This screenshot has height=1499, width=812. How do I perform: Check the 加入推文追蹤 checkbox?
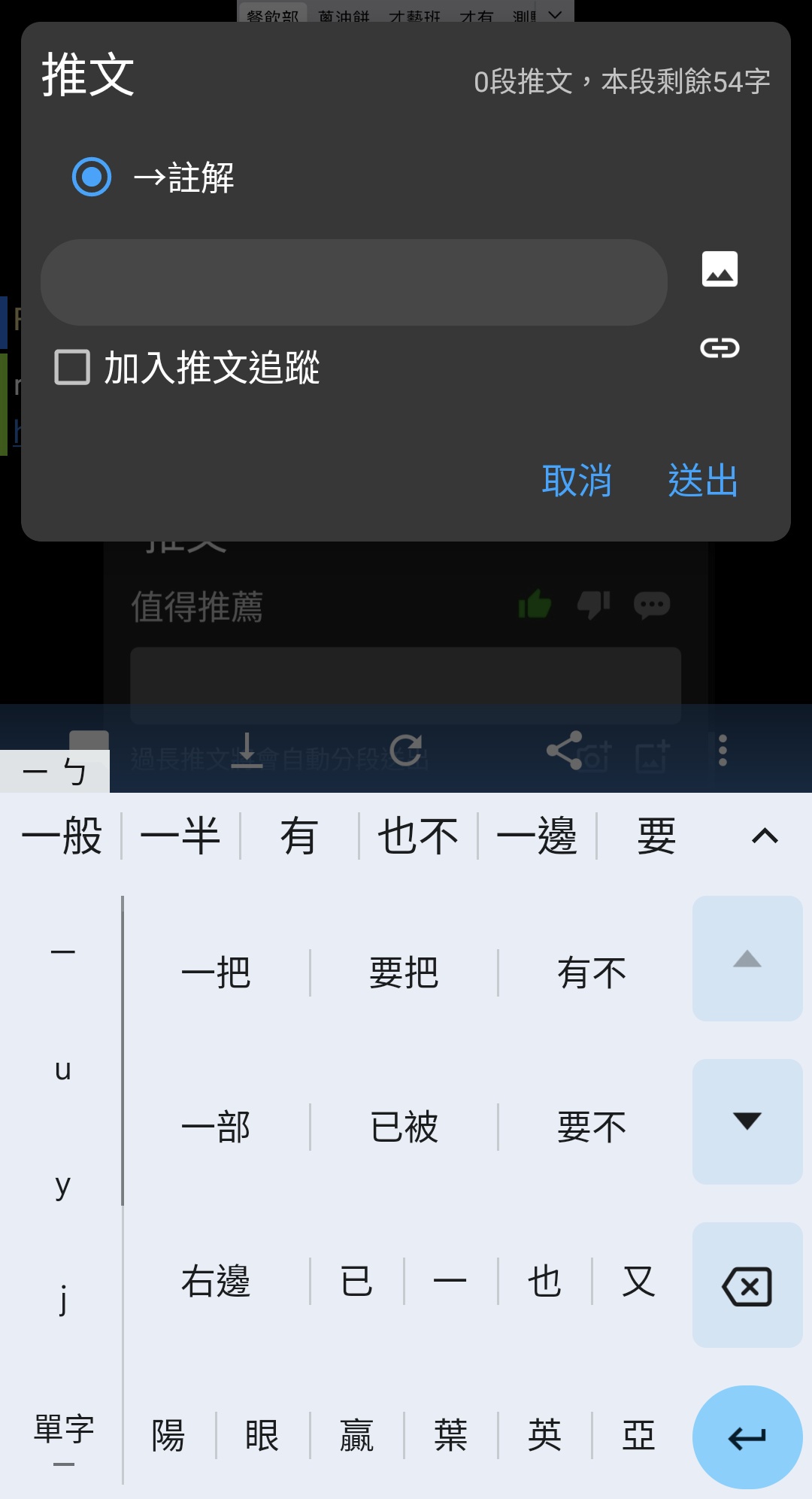click(x=73, y=368)
